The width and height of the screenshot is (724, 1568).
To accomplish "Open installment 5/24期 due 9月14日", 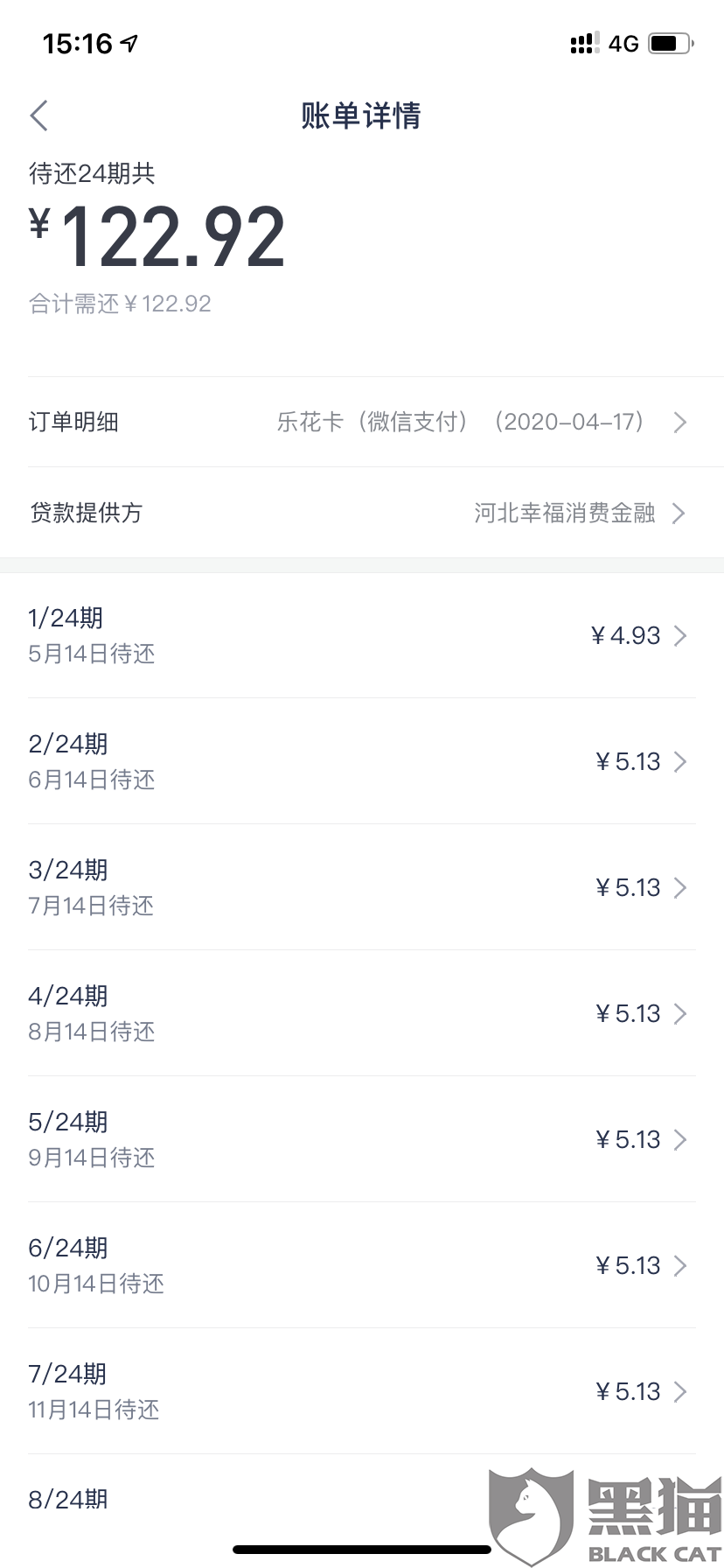I will (x=362, y=1139).
